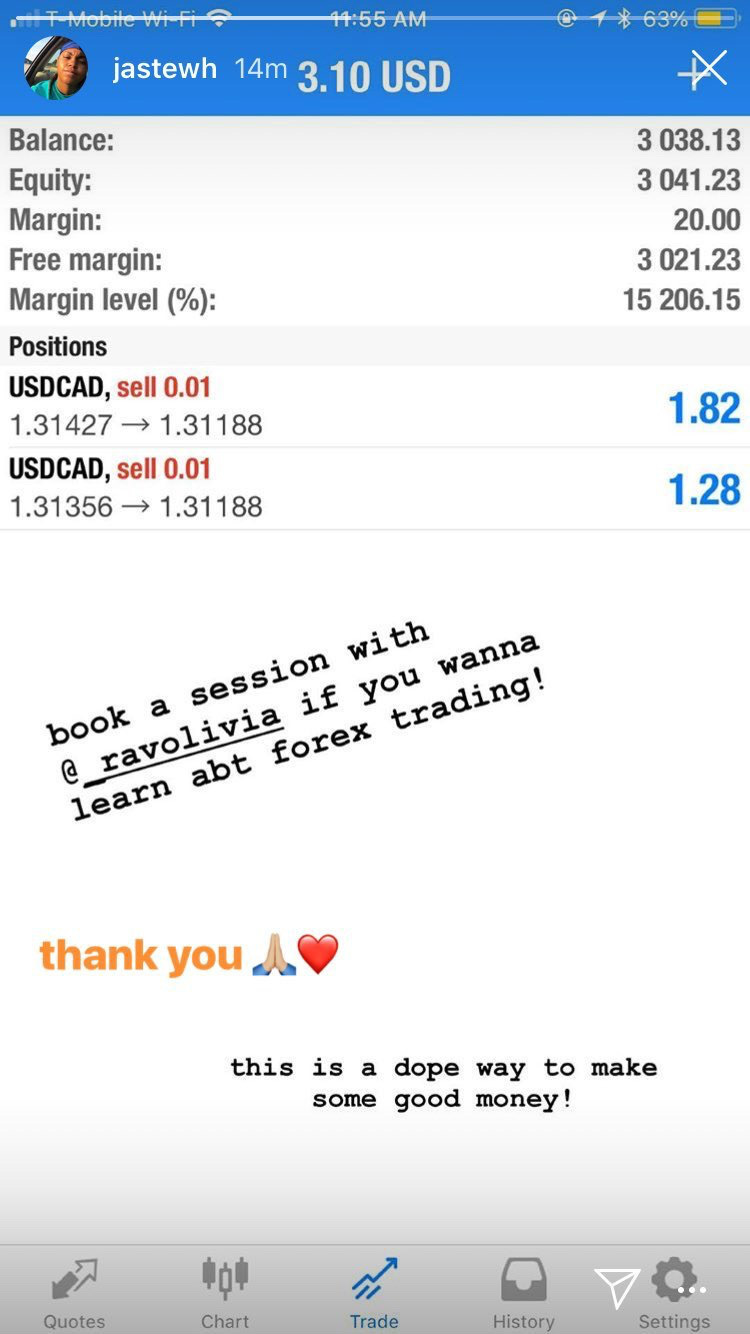Open the three-dot more options menu
Screen dimensions: 750x1334
pos(691,1290)
